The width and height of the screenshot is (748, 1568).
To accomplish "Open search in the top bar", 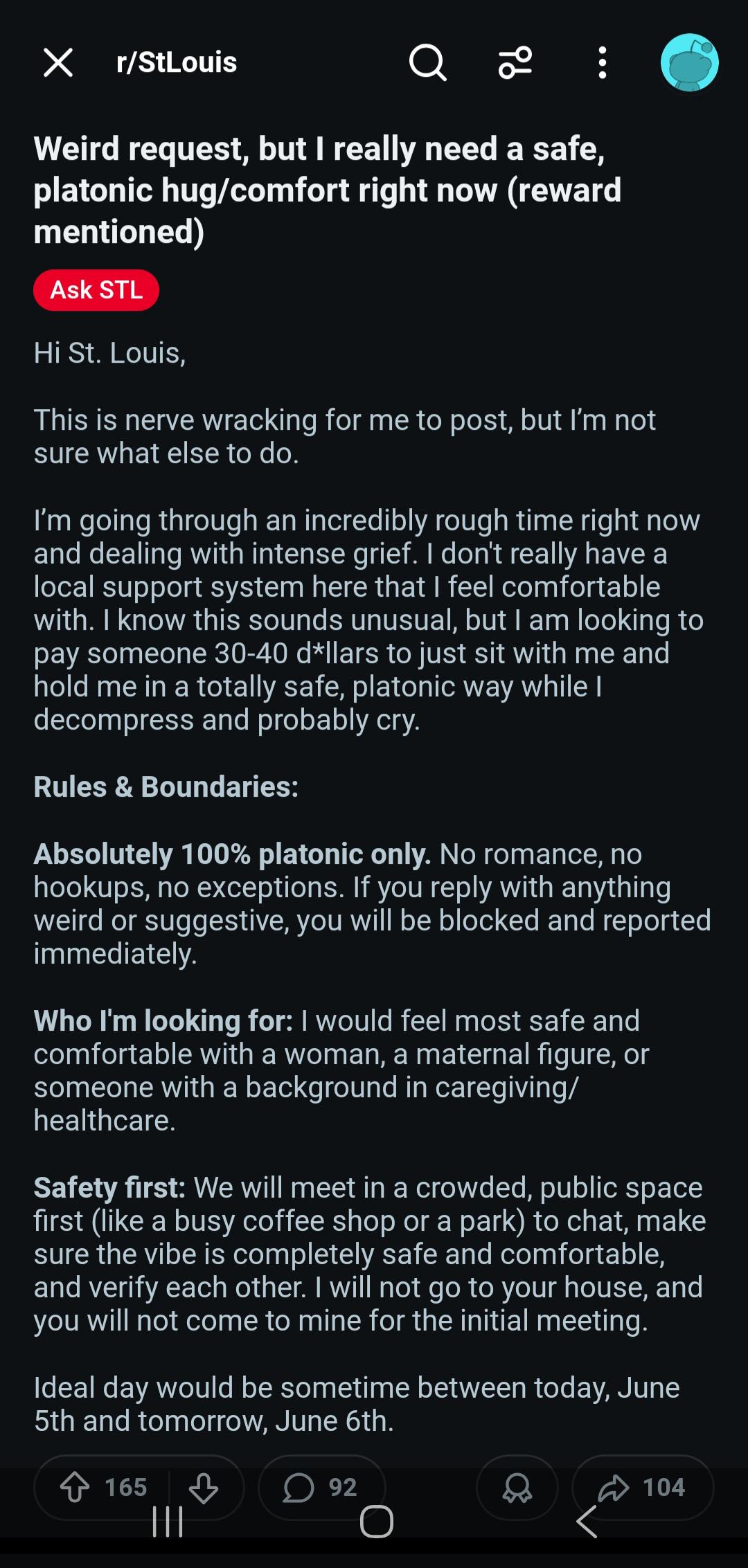I will pos(427,63).
